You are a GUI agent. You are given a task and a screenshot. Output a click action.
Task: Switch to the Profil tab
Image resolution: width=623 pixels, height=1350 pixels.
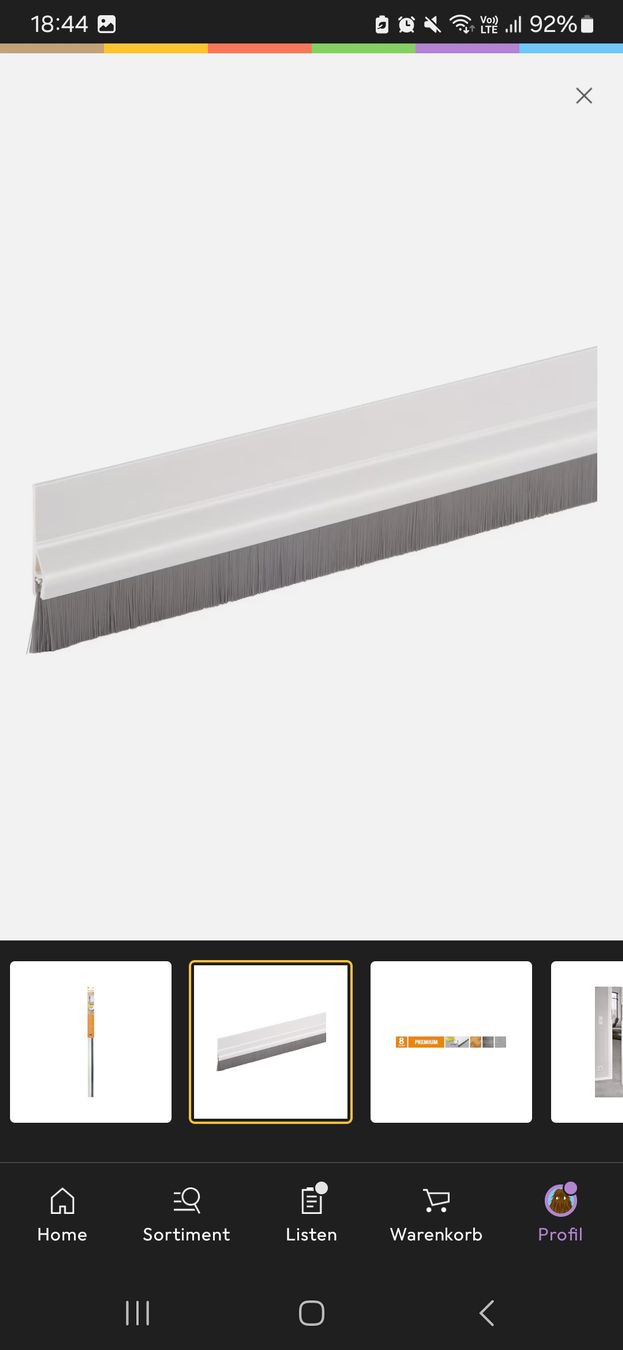coord(560,1214)
